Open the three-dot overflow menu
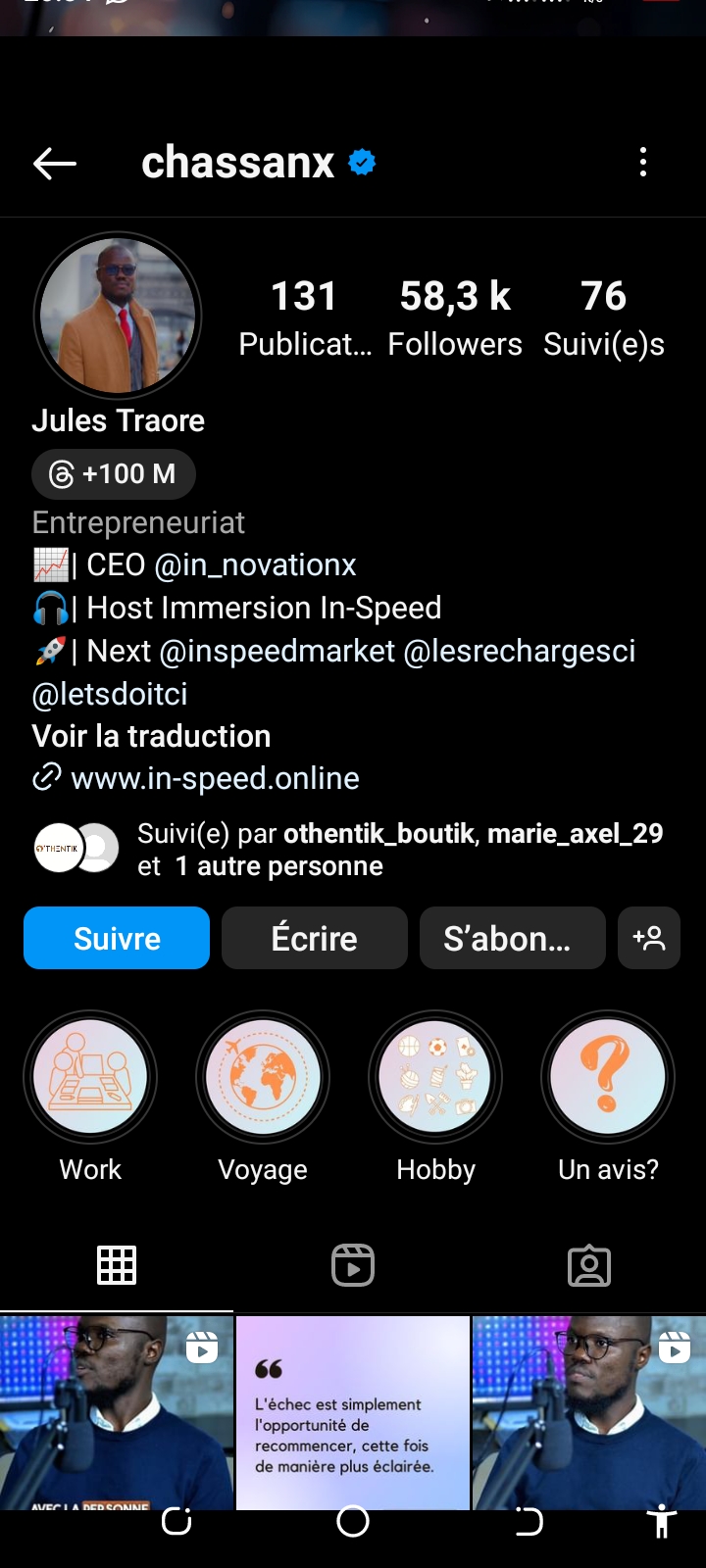The height and width of the screenshot is (1568, 706). coord(643,163)
